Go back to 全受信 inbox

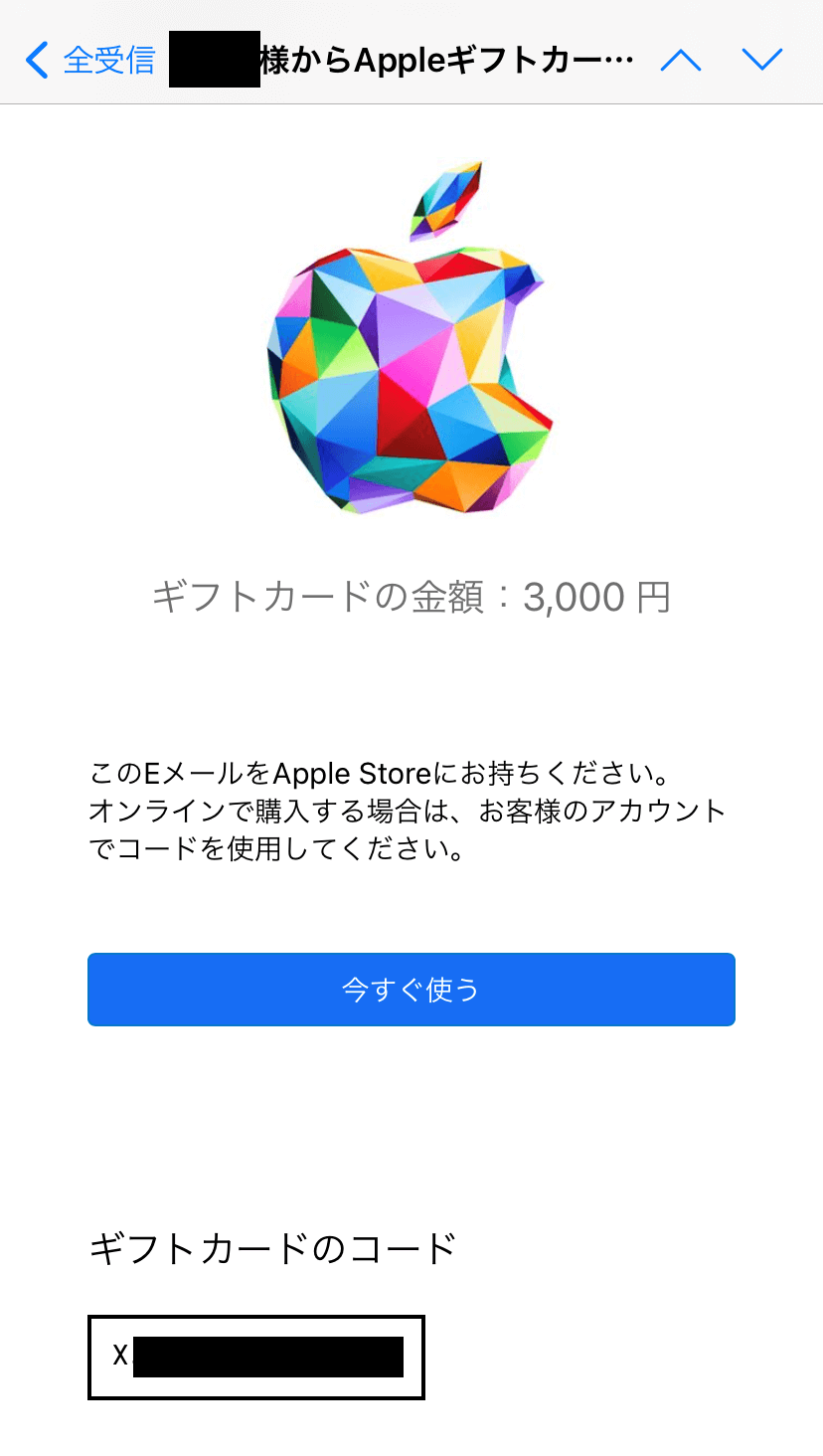[x=89, y=60]
